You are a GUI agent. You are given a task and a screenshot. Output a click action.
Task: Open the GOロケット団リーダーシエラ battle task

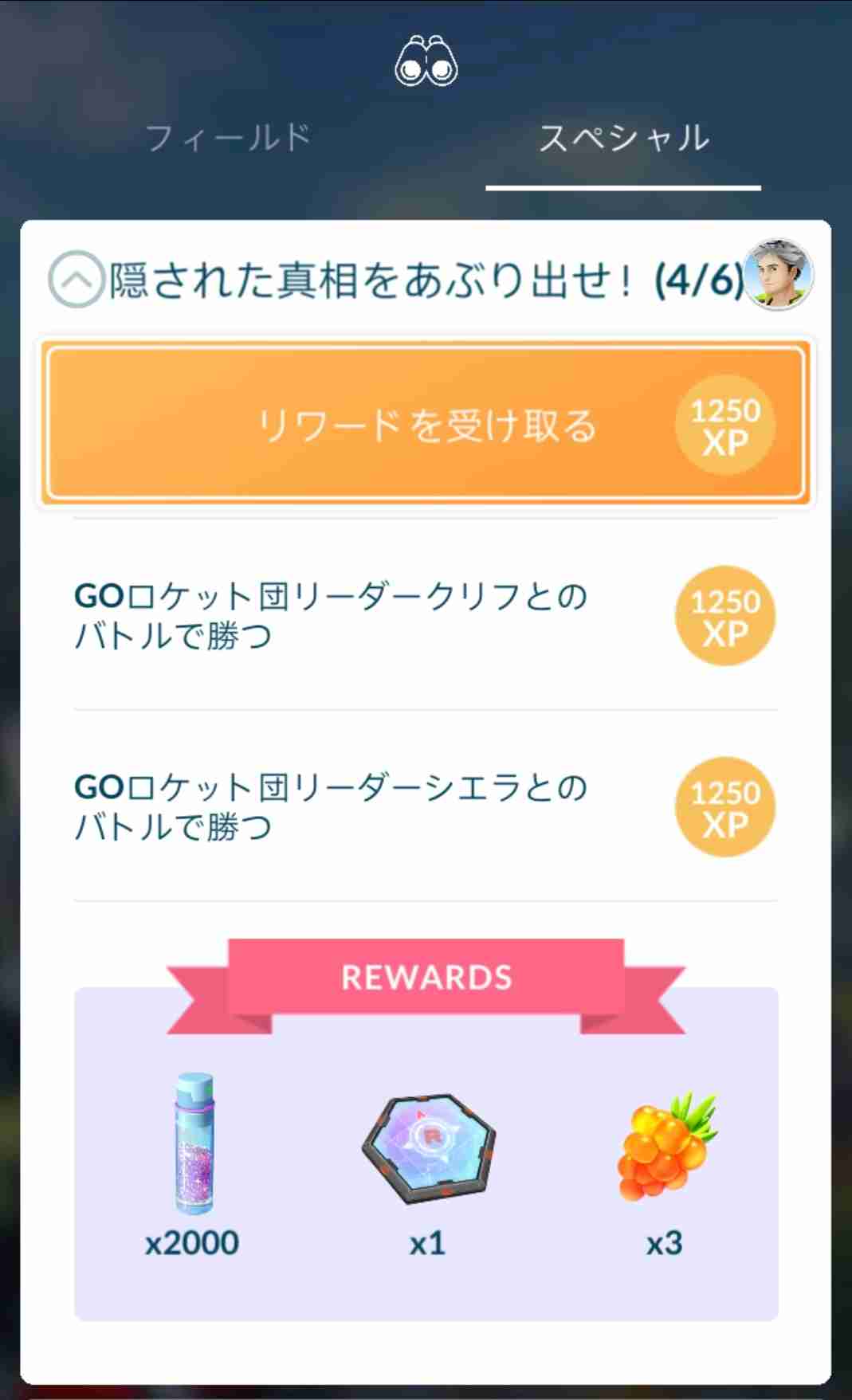426,806
